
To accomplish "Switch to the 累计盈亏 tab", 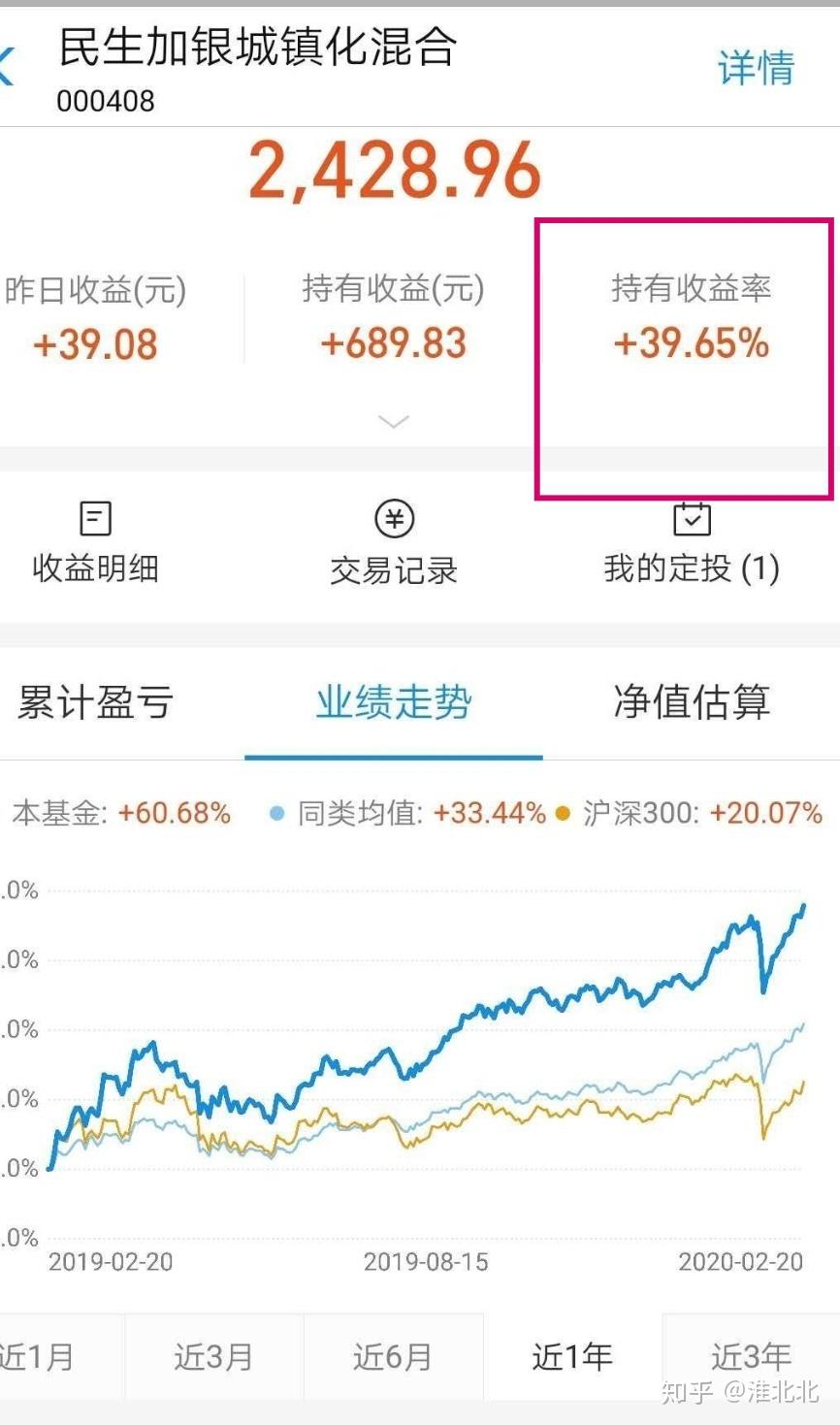I will [95, 701].
